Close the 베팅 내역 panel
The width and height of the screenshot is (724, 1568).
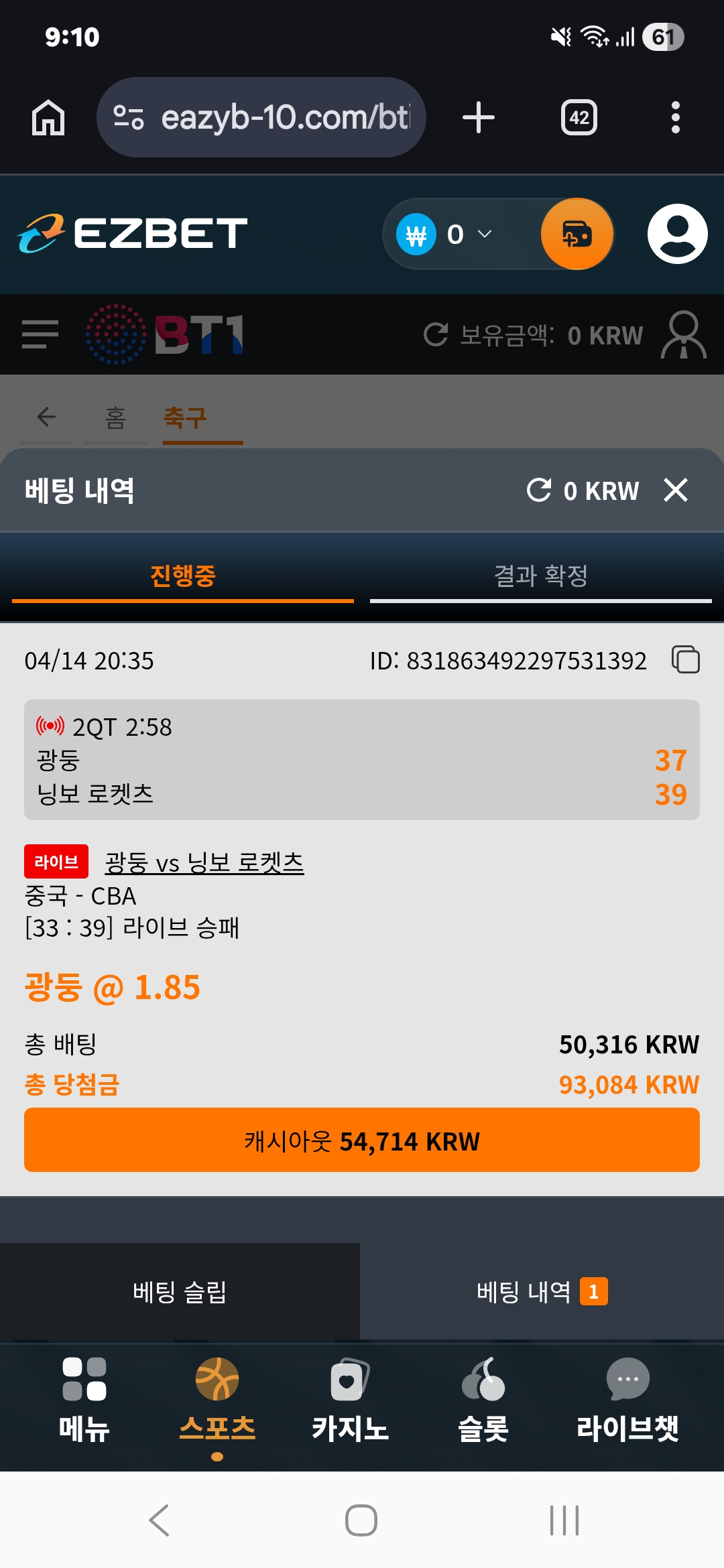click(x=675, y=490)
